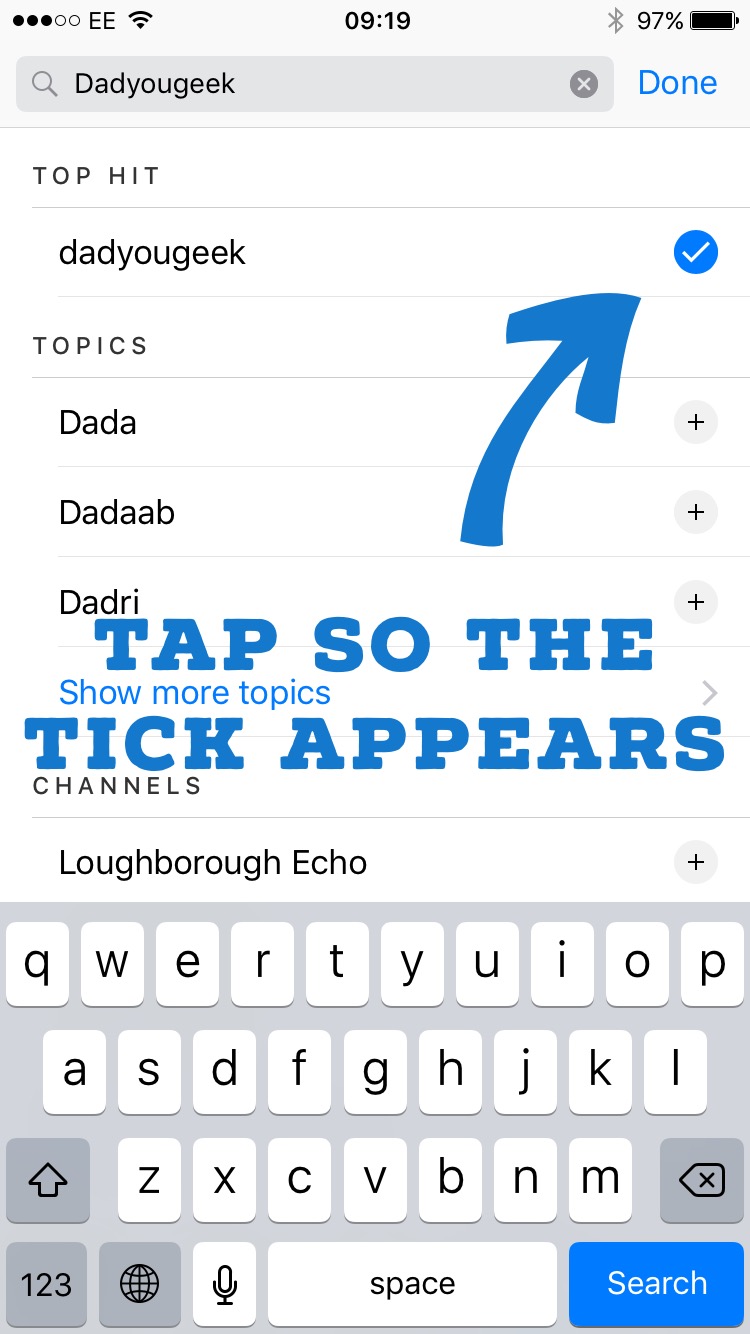The image size is (750, 1334).
Task: Tap Done to finish searching
Action: pyautogui.click(x=677, y=83)
